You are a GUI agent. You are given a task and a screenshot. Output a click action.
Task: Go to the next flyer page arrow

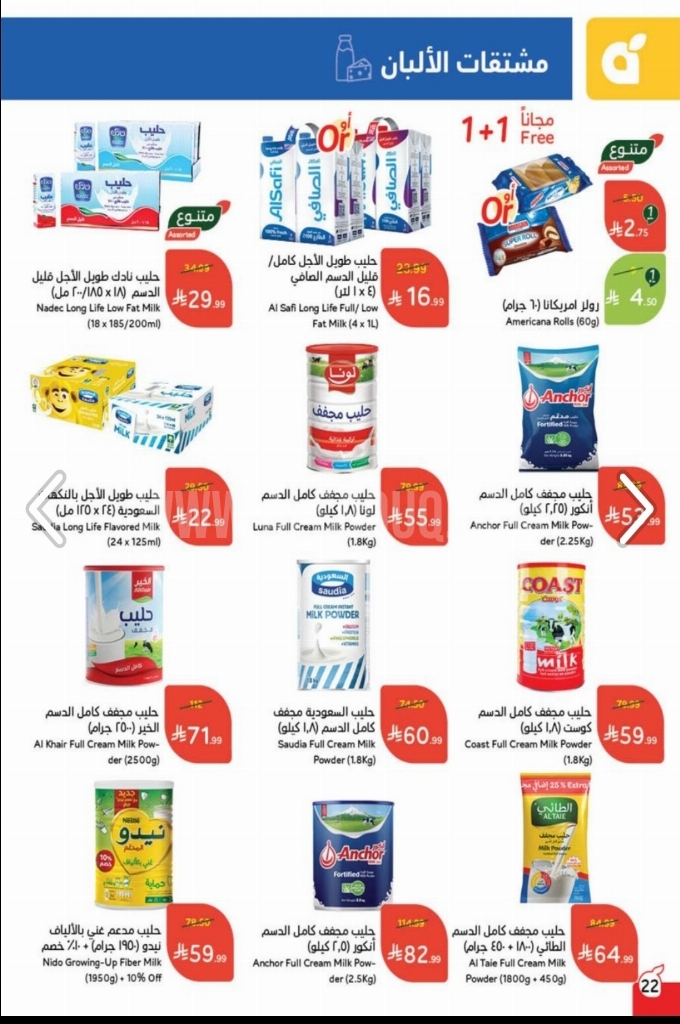coord(635,508)
